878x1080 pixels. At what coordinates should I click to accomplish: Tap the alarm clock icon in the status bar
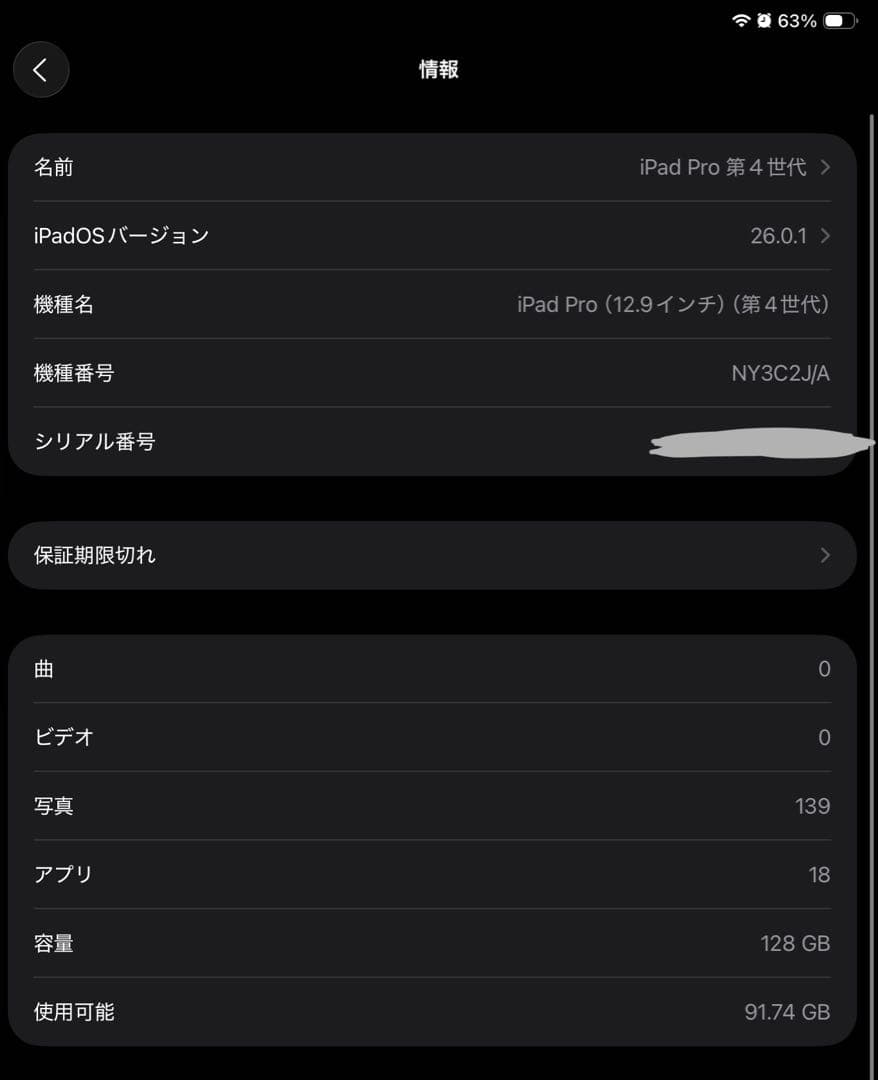762,20
